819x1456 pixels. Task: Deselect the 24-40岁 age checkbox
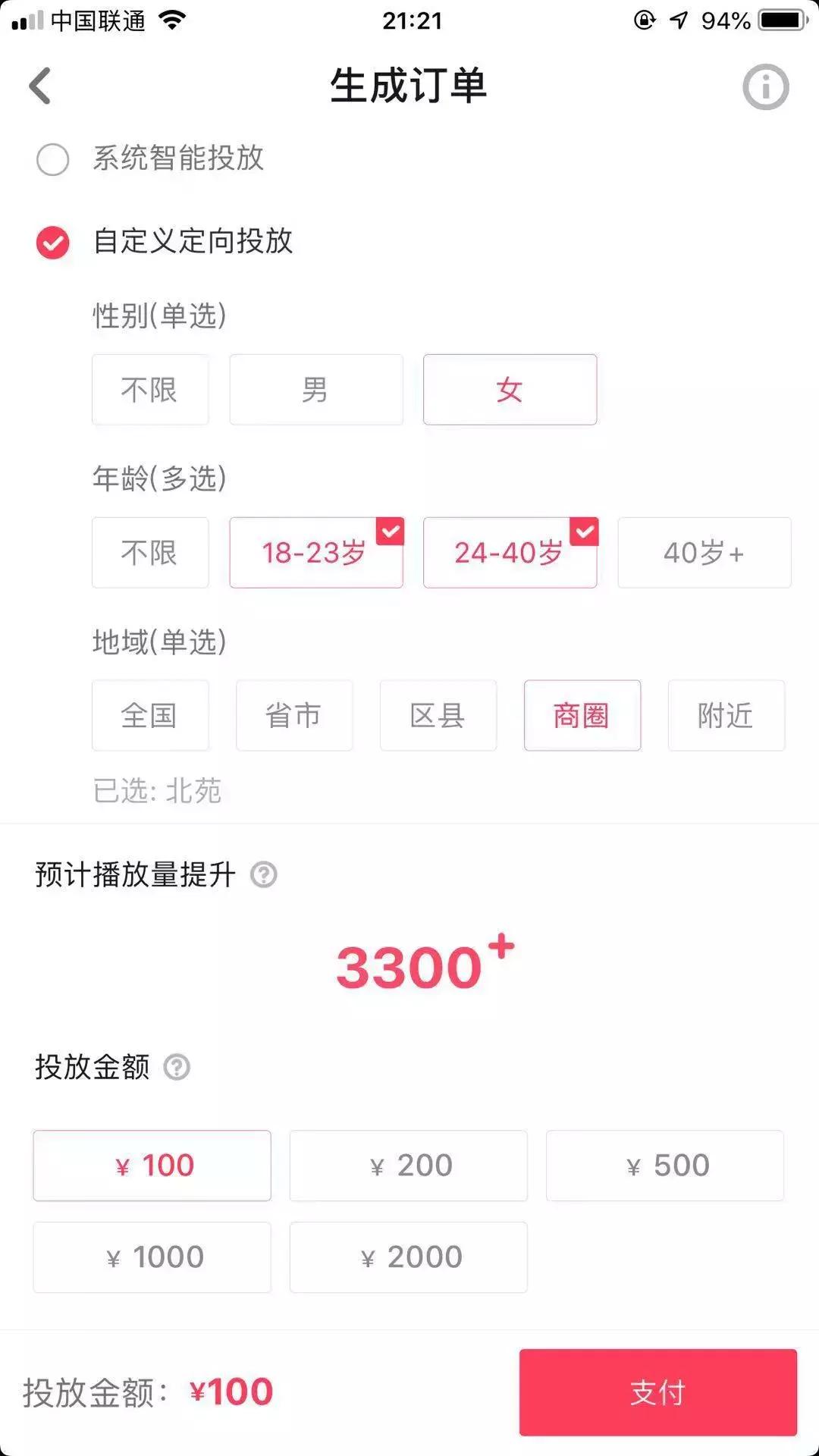point(510,553)
